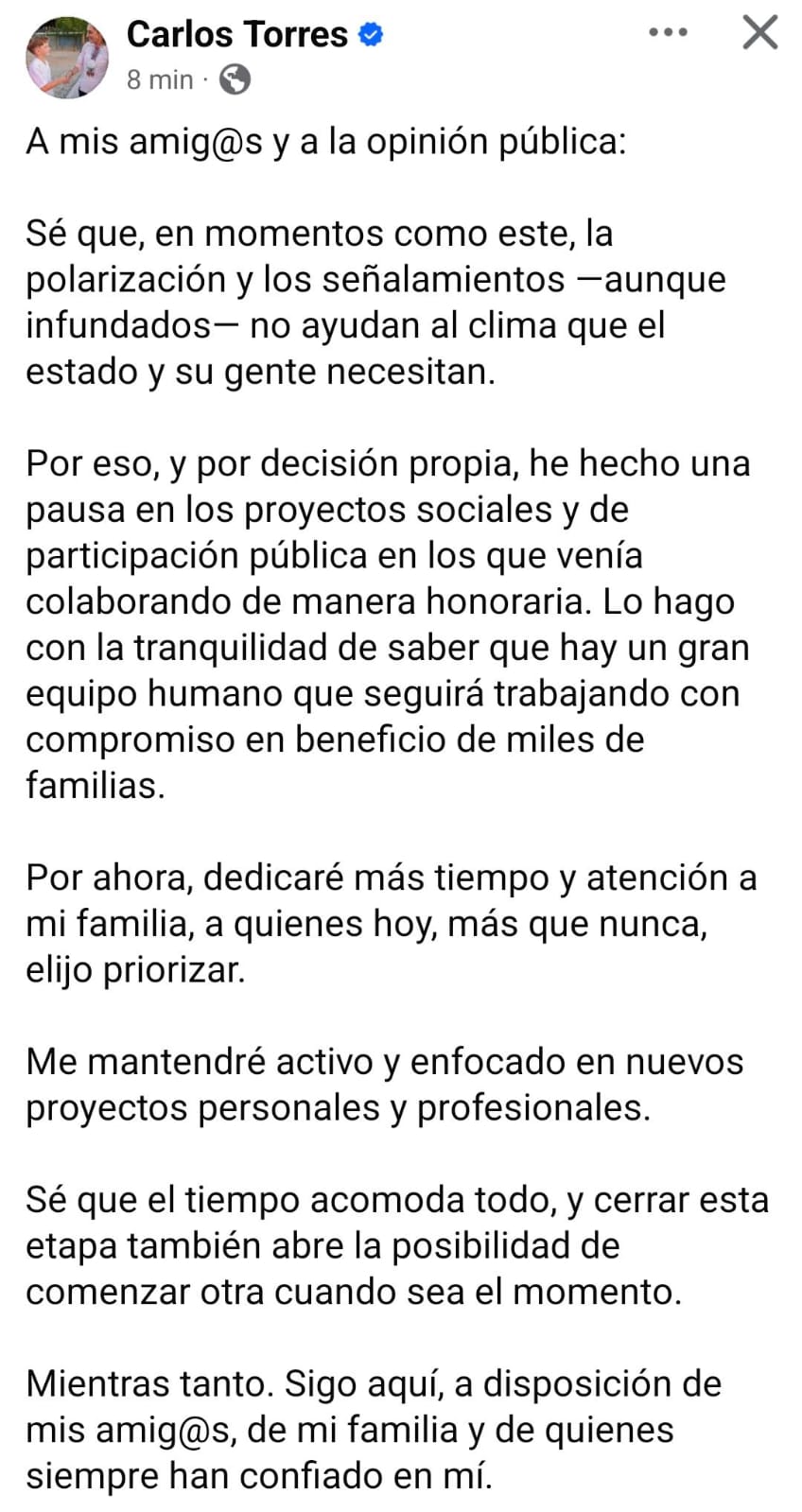The width and height of the screenshot is (802, 1512).
Task: Open the post's three-dot options menu
Action: coord(668,33)
